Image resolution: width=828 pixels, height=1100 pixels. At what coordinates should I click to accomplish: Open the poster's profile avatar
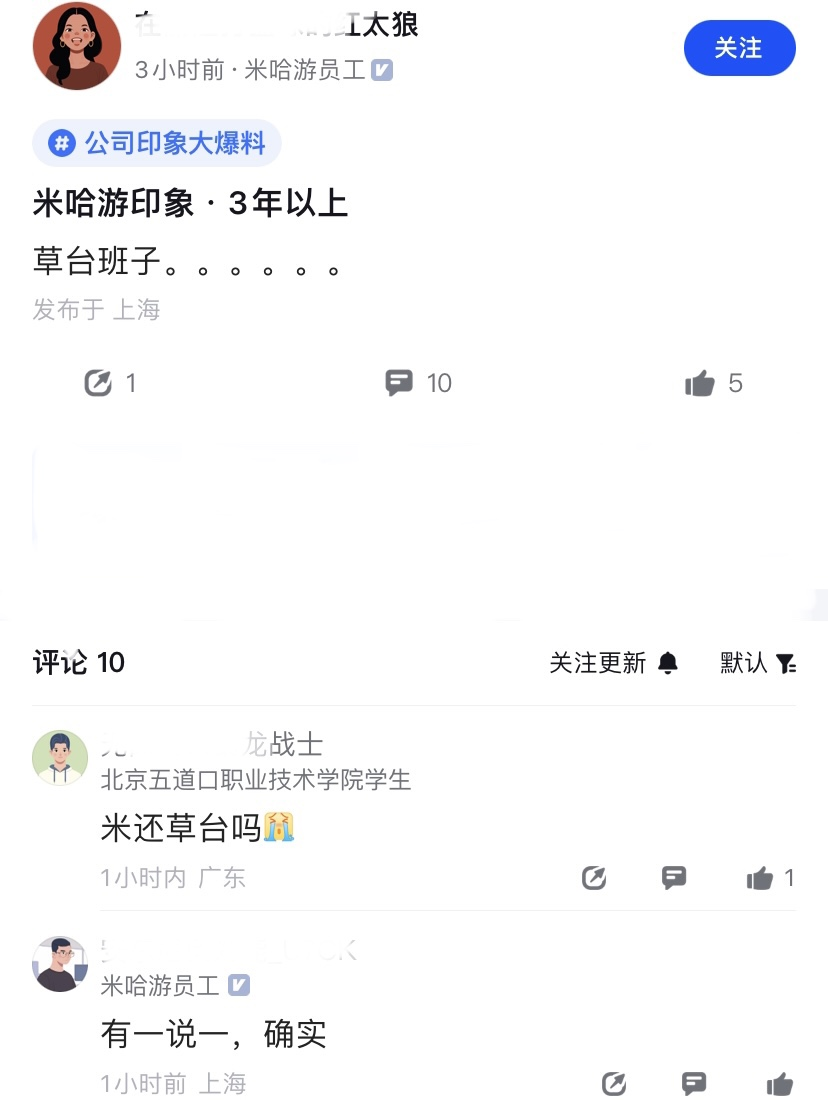77,46
